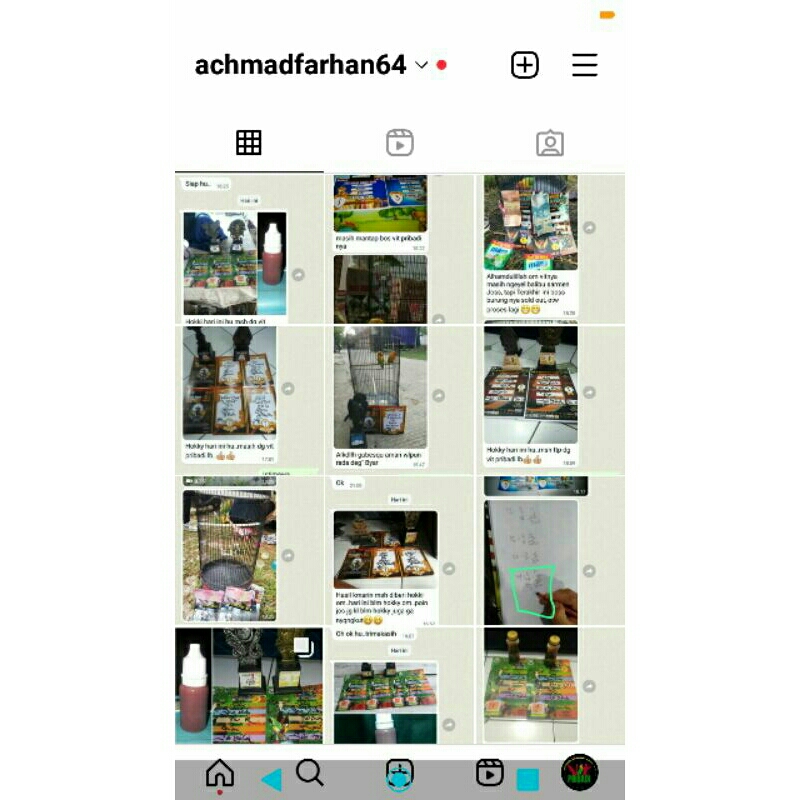Switch to the Reels tab on profile
The height and width of the screenshot is (800, 800).
tap(400, 143)
